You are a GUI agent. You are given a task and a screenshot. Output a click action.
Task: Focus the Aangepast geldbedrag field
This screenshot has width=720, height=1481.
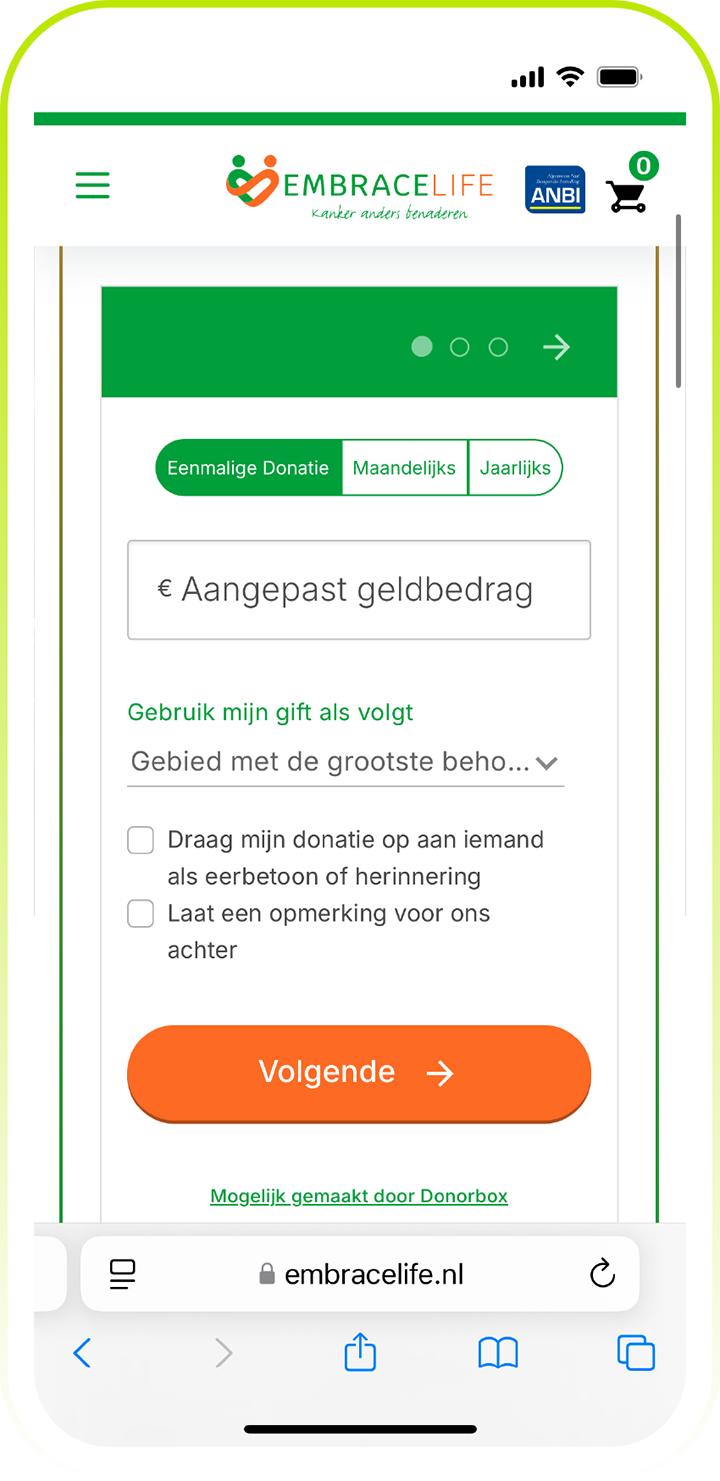[359, 590]
